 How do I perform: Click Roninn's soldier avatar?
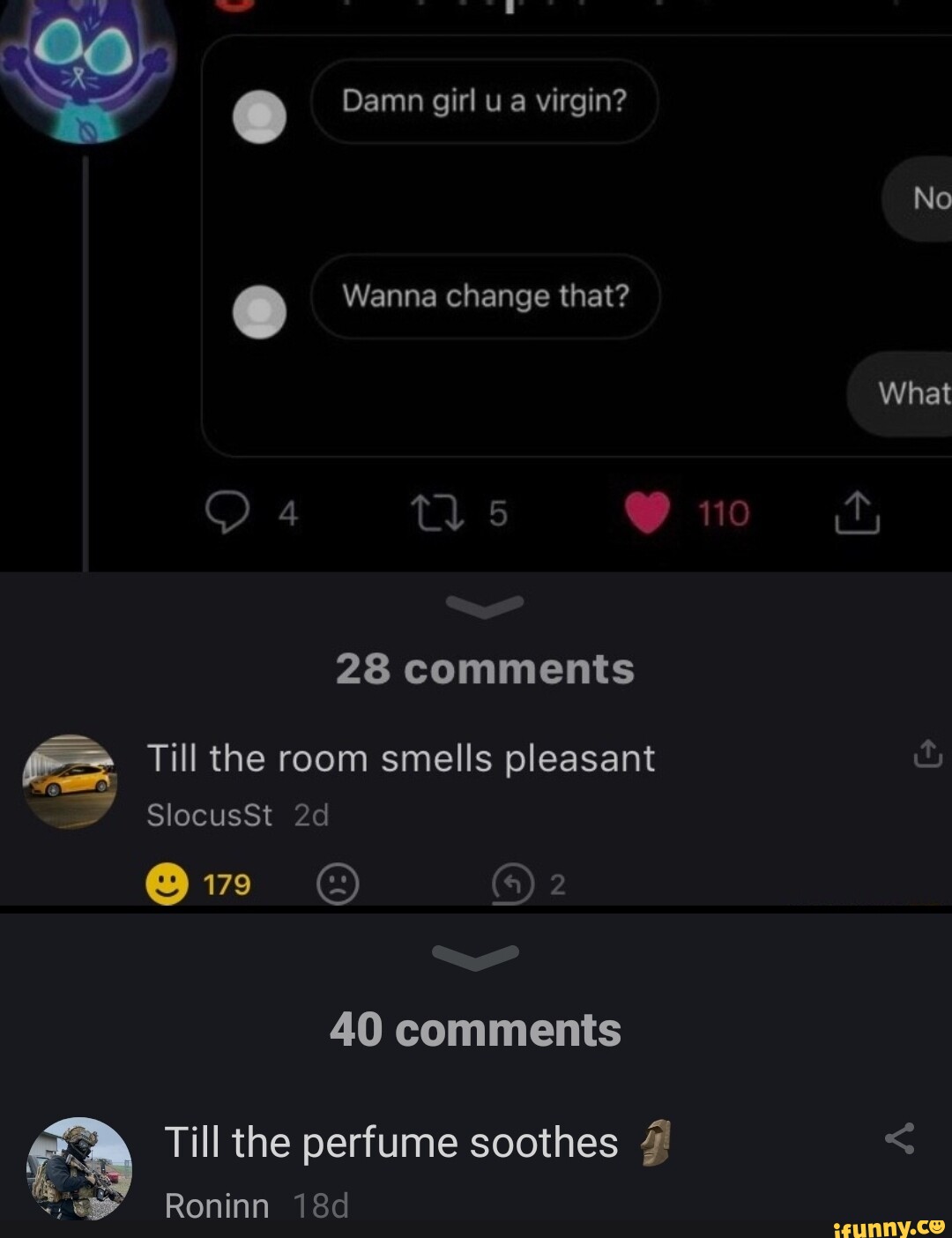(x=78, y=1168)
